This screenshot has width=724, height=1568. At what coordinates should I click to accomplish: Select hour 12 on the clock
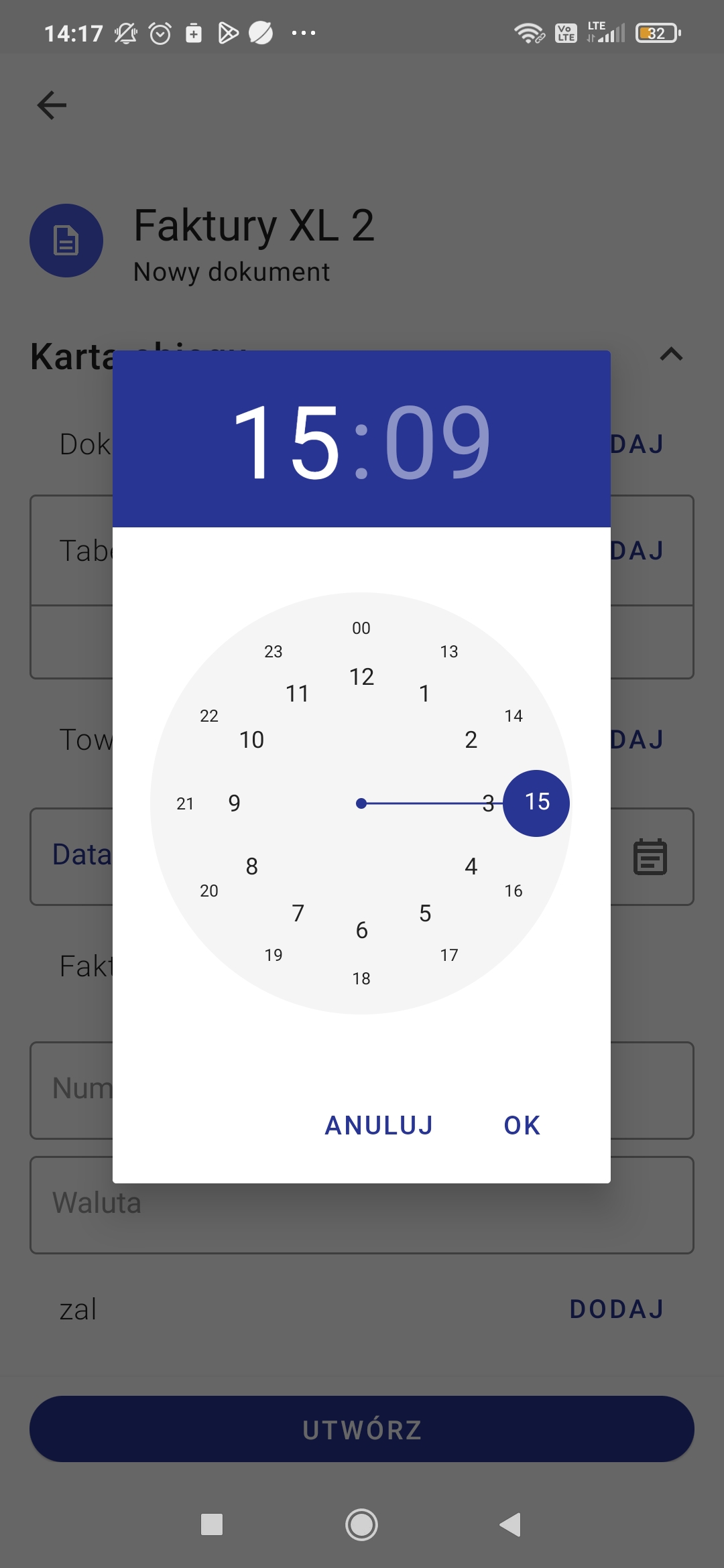361,677
